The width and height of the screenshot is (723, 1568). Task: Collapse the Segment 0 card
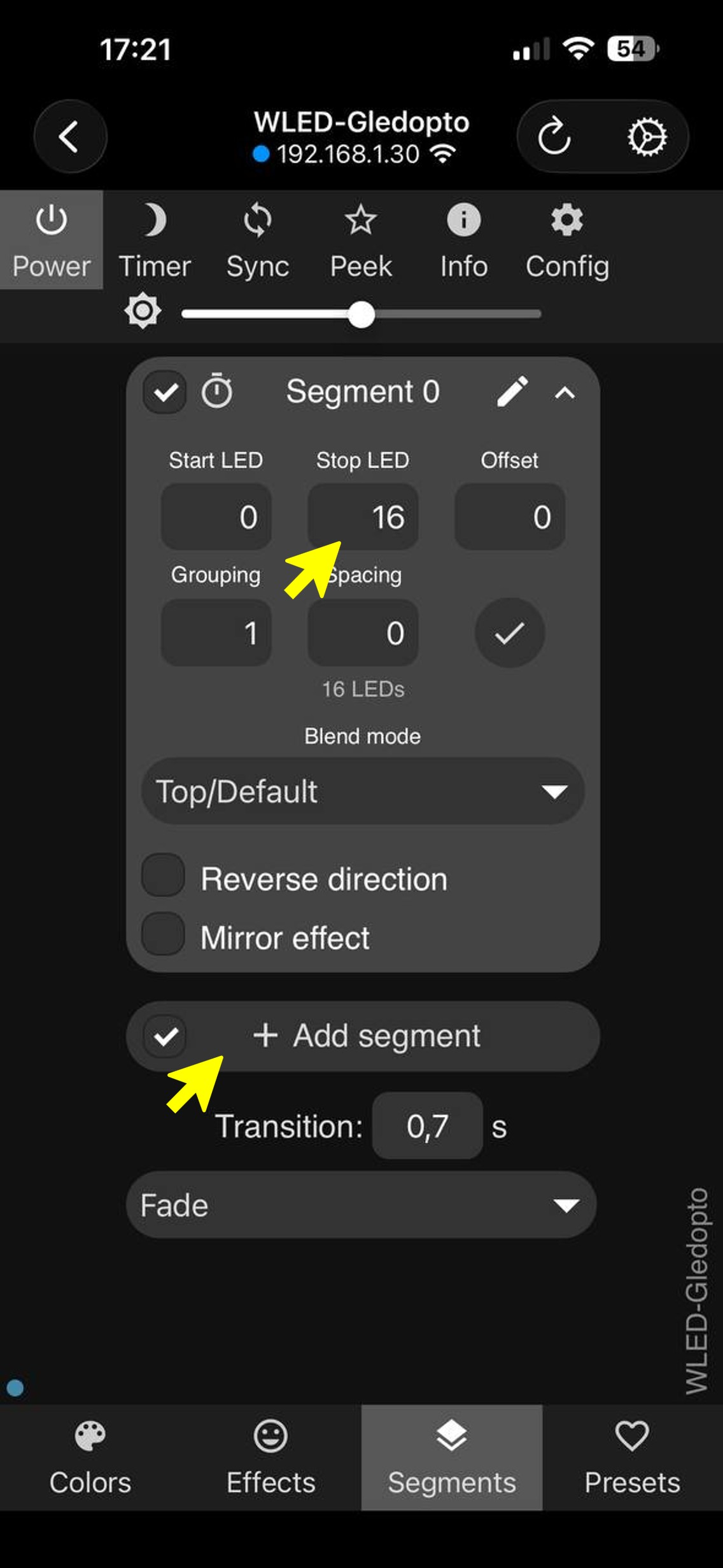tap(565, 392)
